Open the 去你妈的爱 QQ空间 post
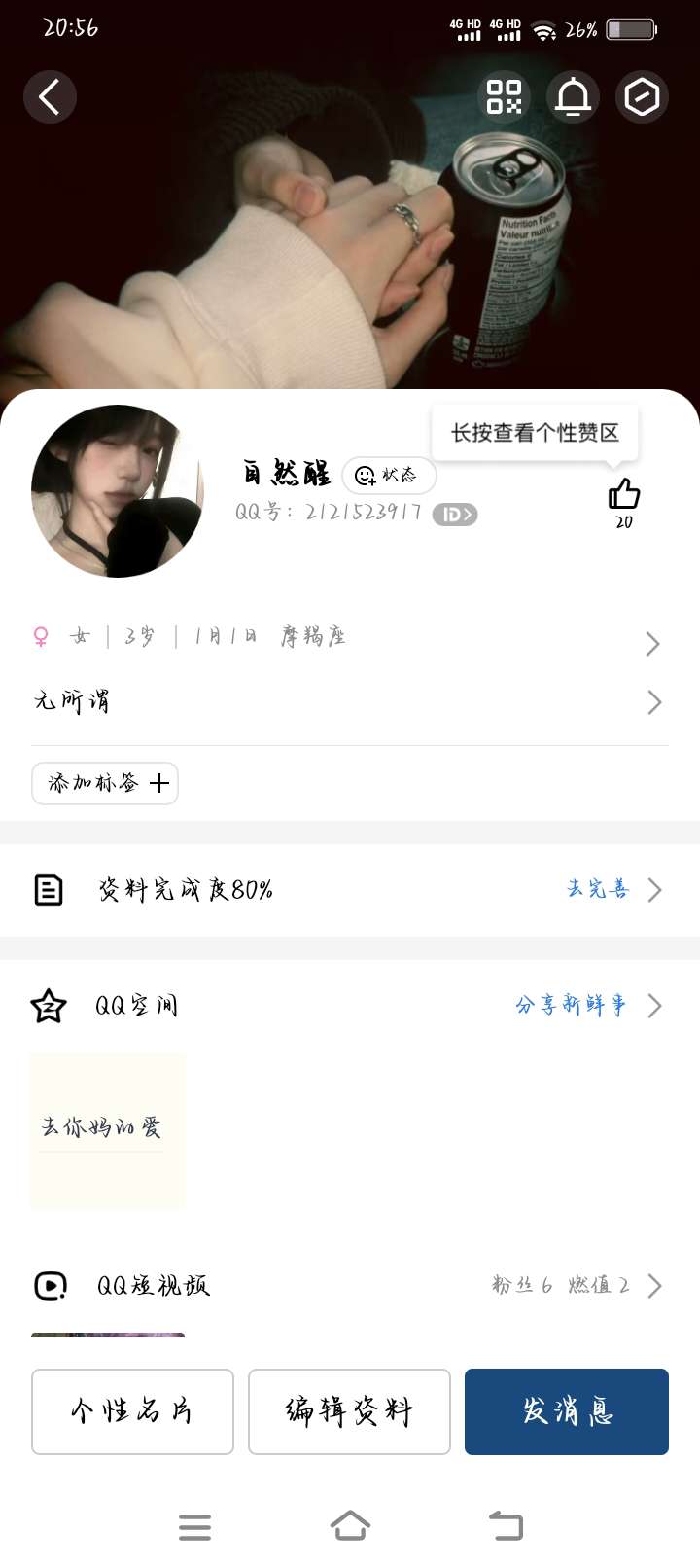Screen dimensions: 700x1568 pos(107,1130)
